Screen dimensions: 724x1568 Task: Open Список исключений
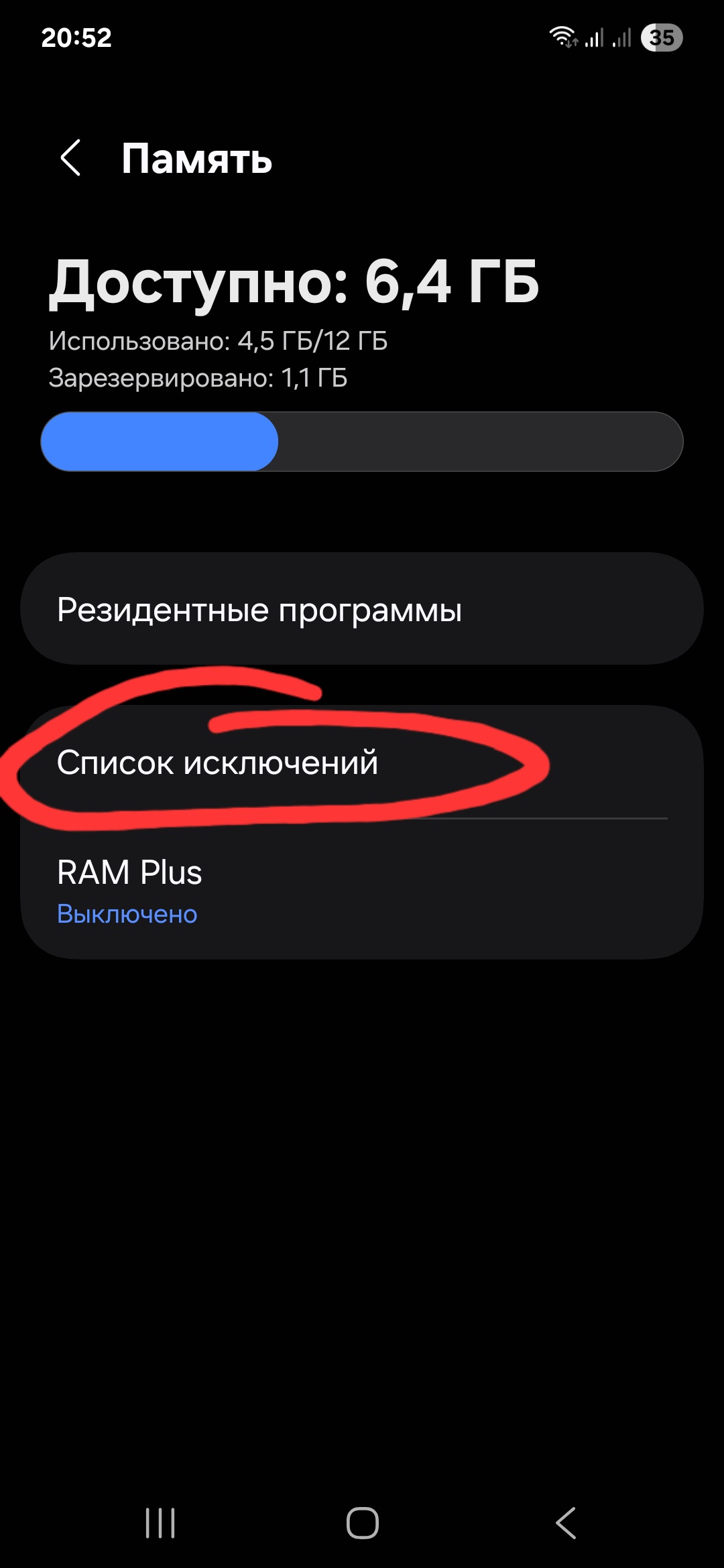[362, 762]
